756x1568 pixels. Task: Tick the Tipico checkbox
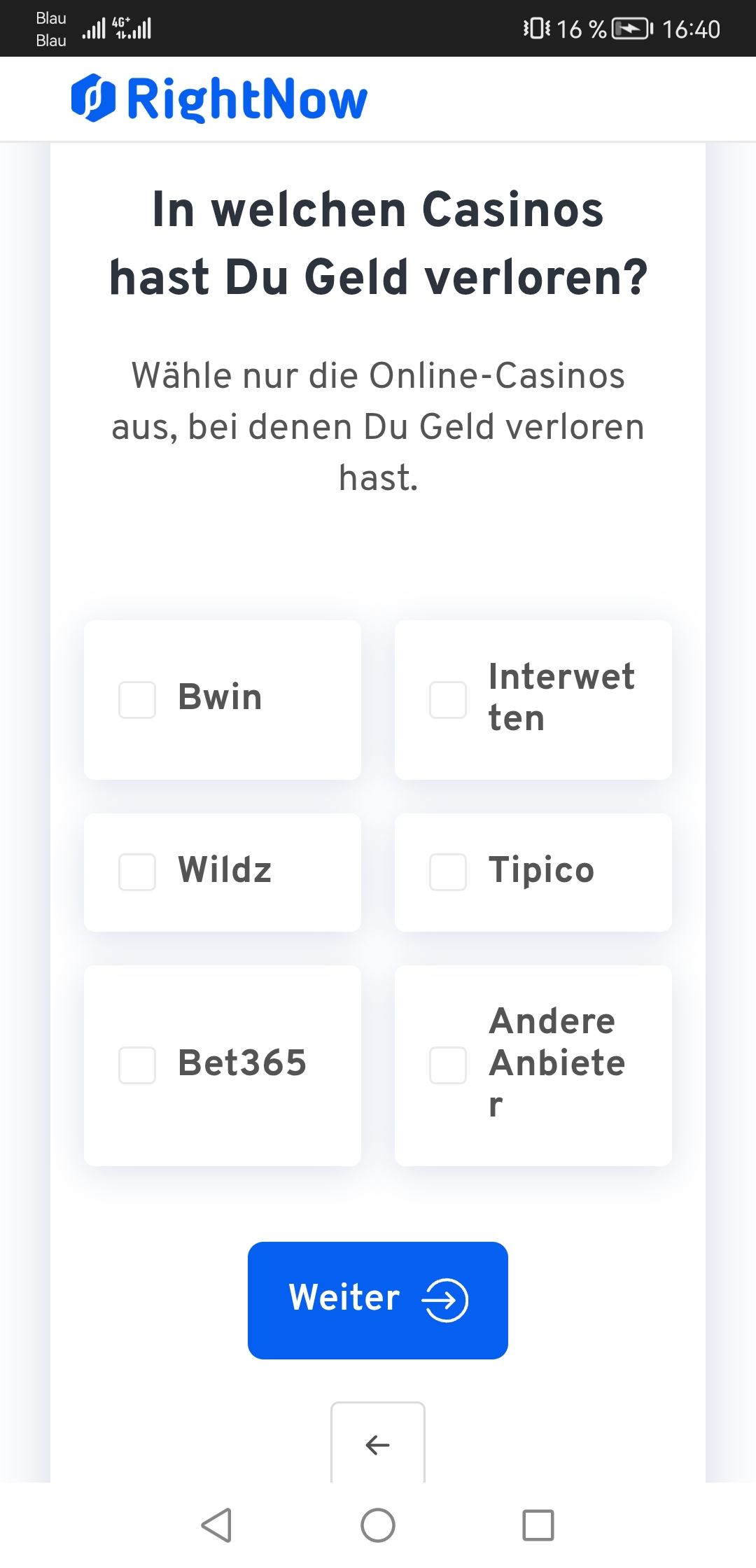click(448, 872)
